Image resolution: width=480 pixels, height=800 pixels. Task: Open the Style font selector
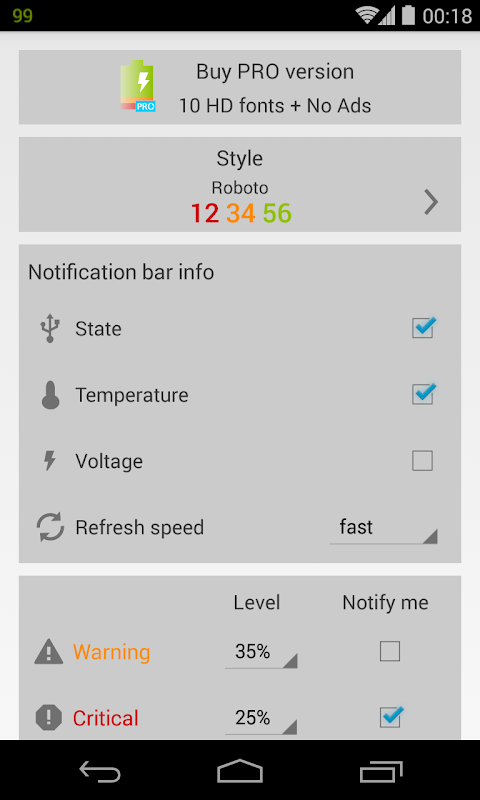click(x=240, y=185)
